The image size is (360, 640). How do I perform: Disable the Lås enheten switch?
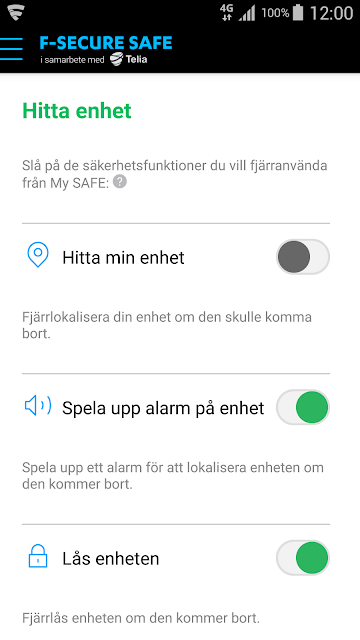pyautogui.click(x=303, y=558)
